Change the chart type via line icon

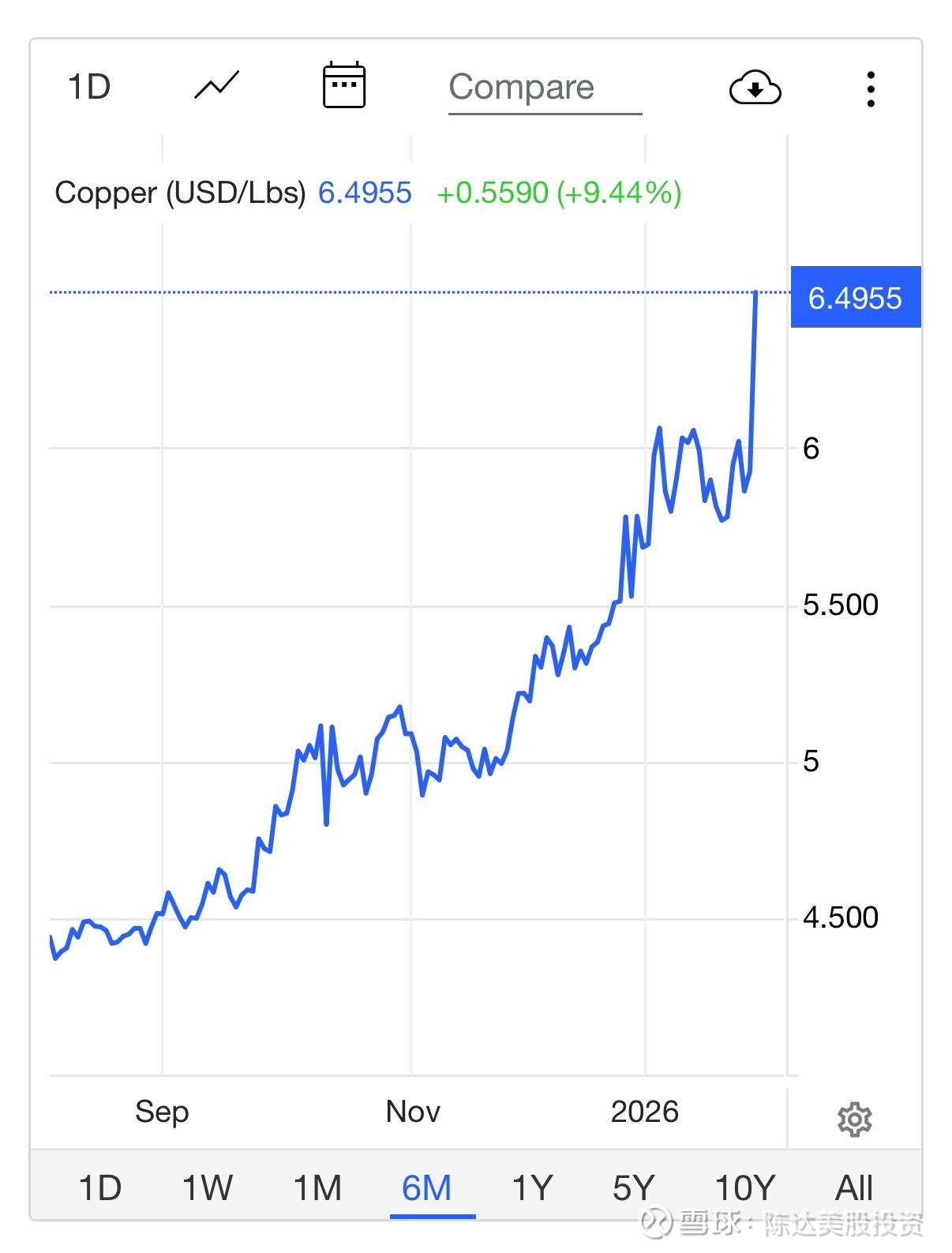pyautogui.click(x=217, y=85)
